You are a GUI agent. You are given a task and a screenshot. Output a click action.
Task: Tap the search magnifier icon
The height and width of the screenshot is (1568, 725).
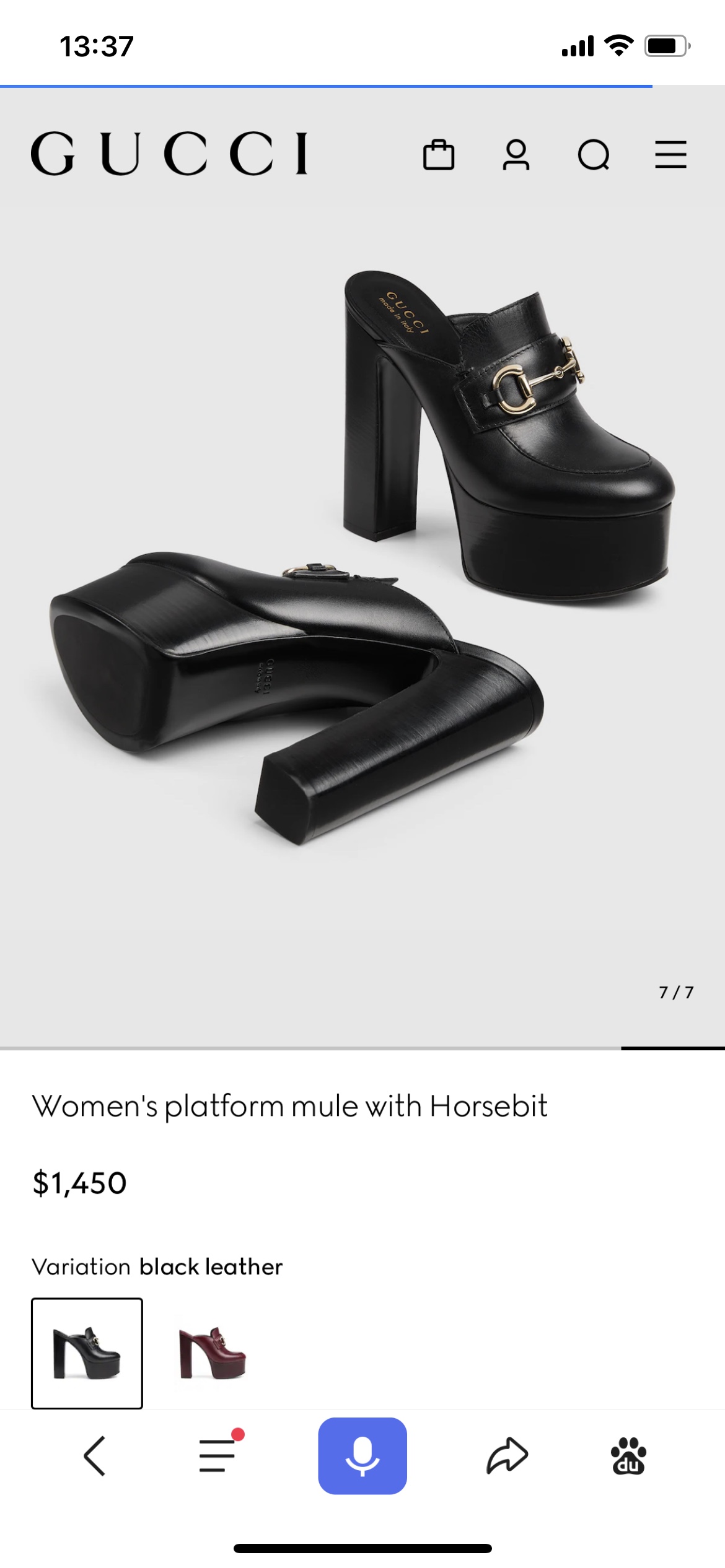(x=594, y=154)
